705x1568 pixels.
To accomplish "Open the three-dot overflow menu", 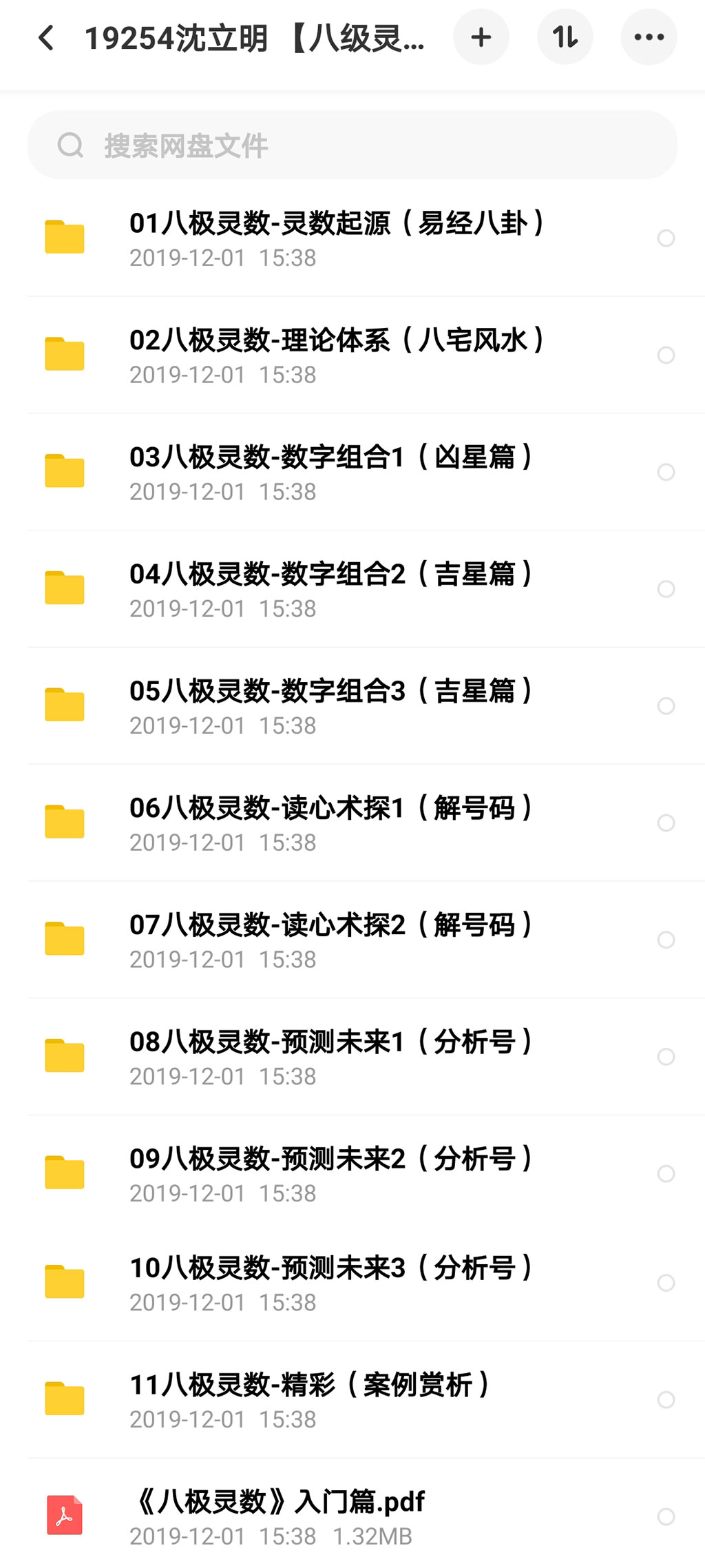I will 649,37.
